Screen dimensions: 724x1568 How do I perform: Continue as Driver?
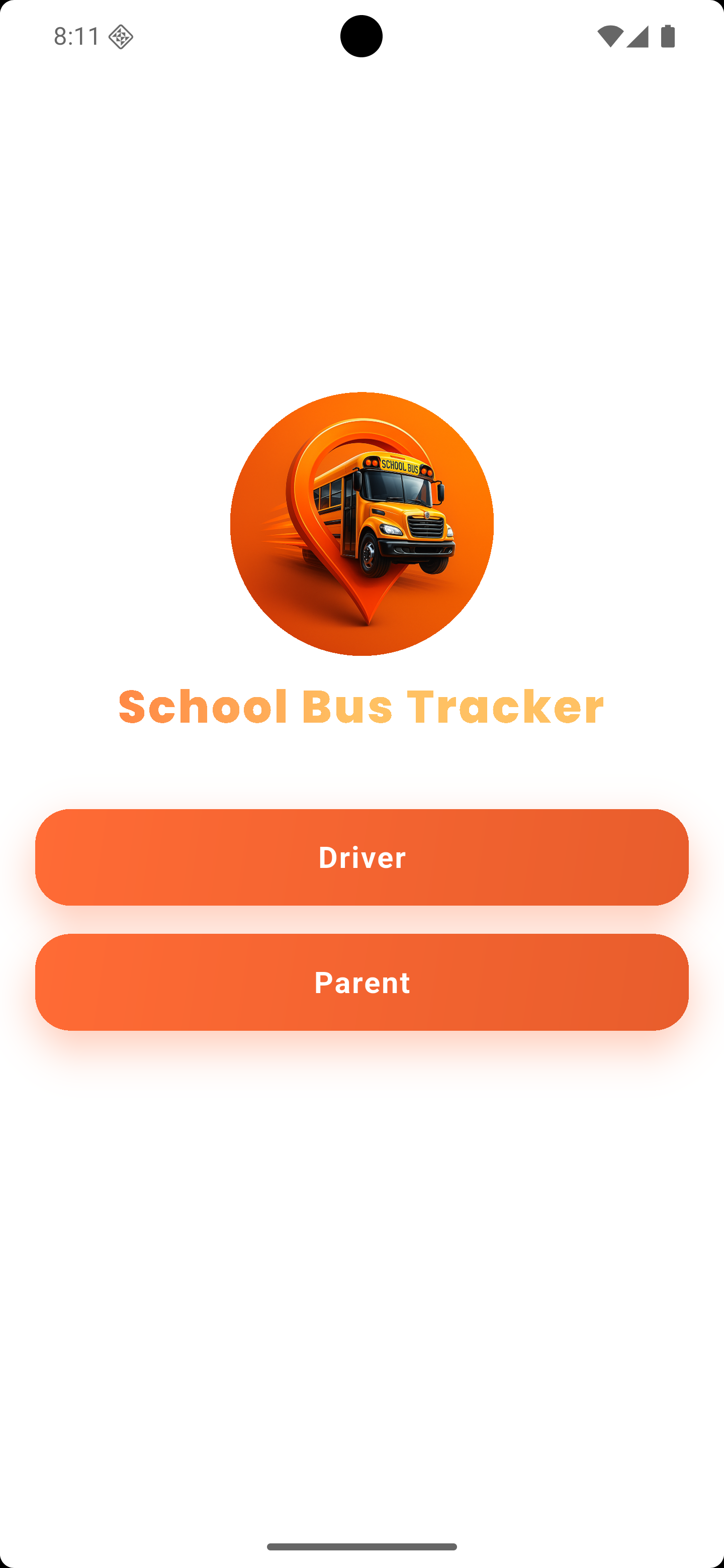(x=361, y=857)
